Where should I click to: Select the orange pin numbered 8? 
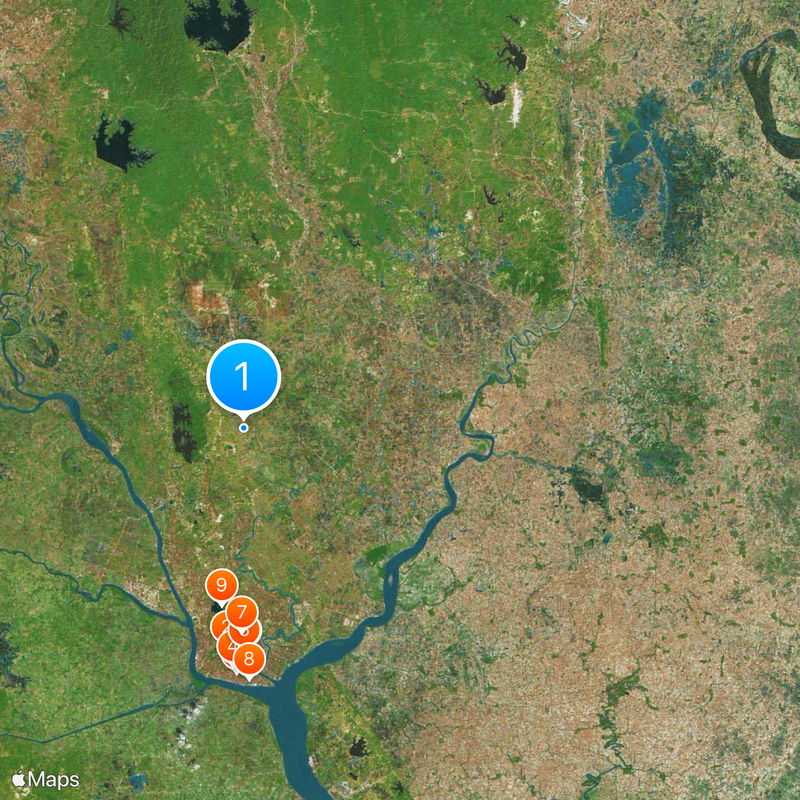click(x=250, y=659)
